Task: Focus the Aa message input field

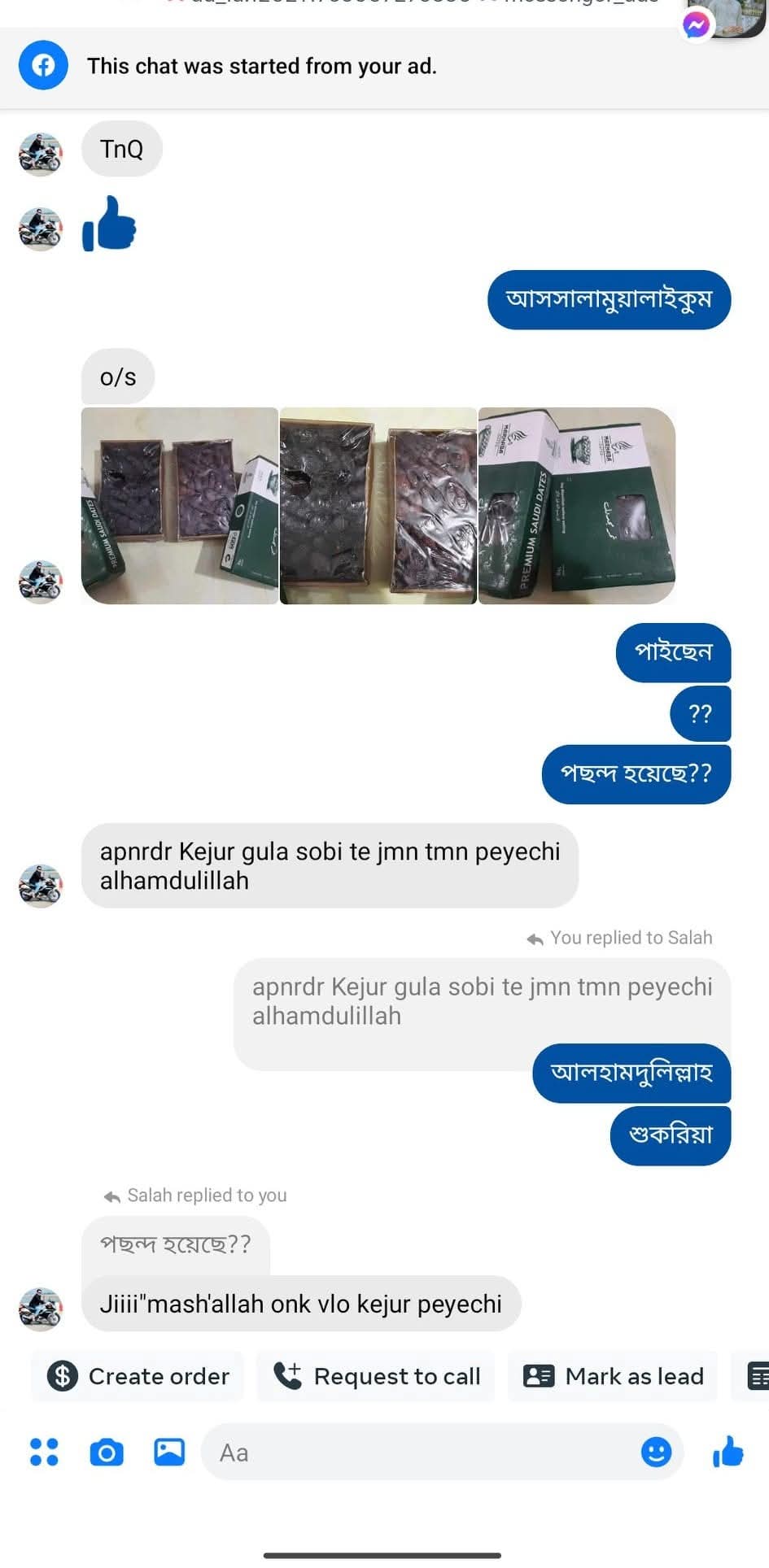Action: pyautogui.click(x=423, y=1452)
